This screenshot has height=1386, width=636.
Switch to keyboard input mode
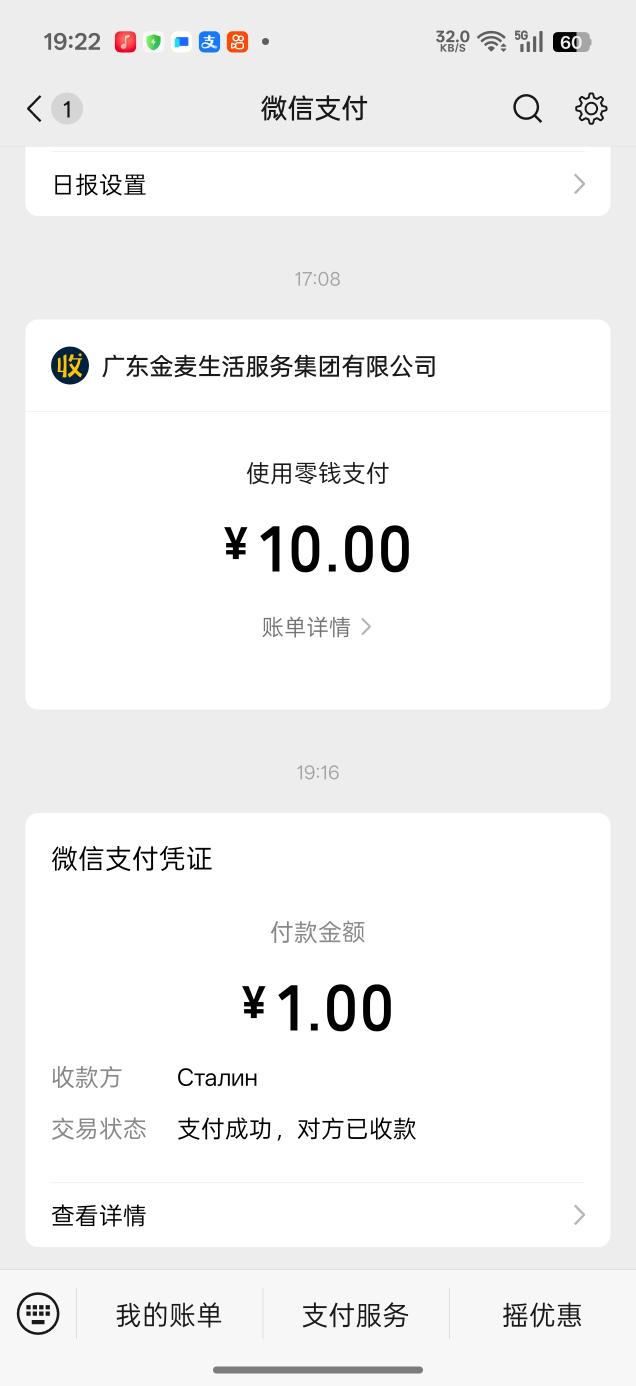tap(38, 1314)
